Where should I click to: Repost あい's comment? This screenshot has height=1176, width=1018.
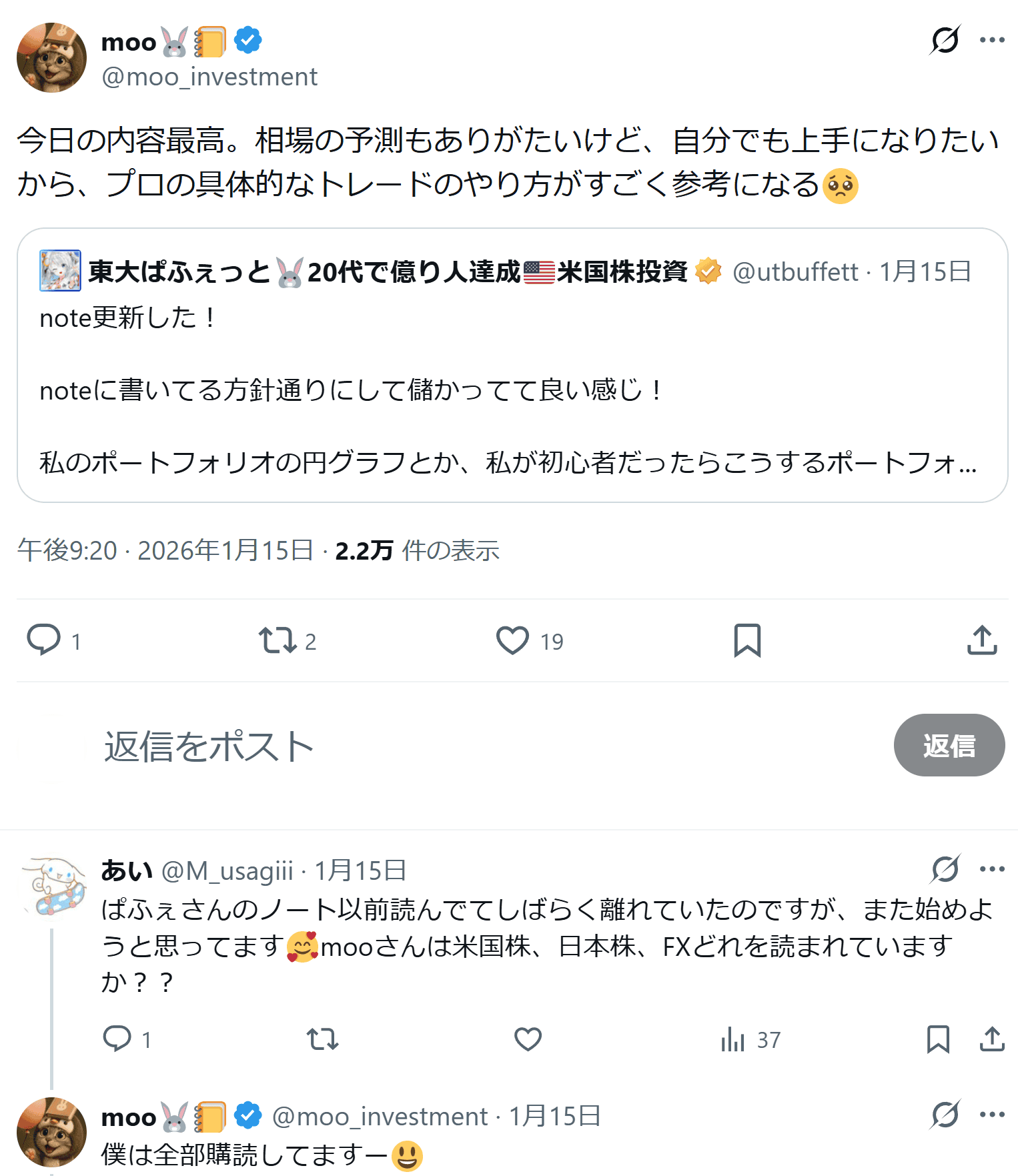pos(323,1039)
